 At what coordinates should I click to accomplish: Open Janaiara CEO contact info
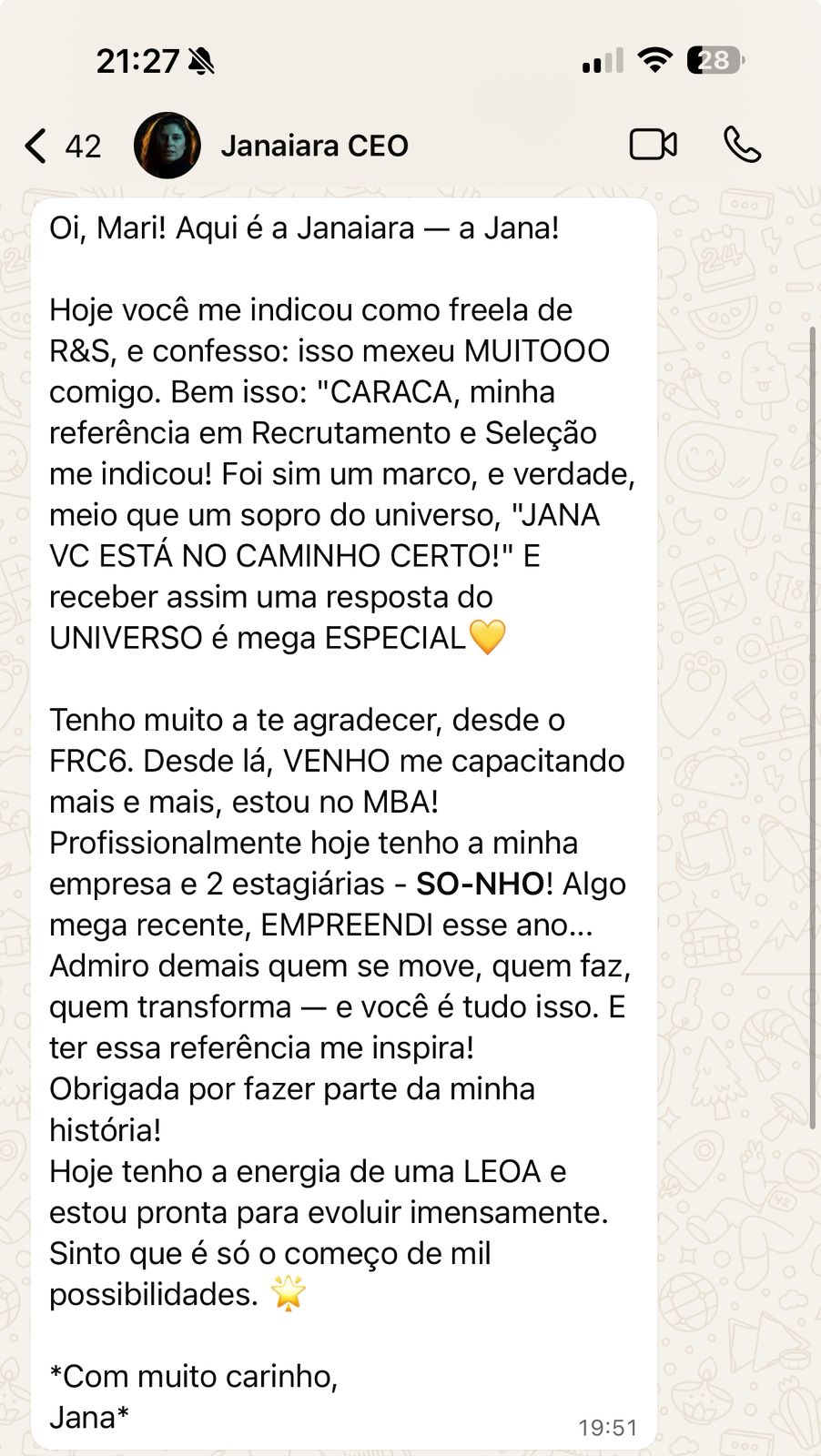pyautogui.click(x=314, y=146)
